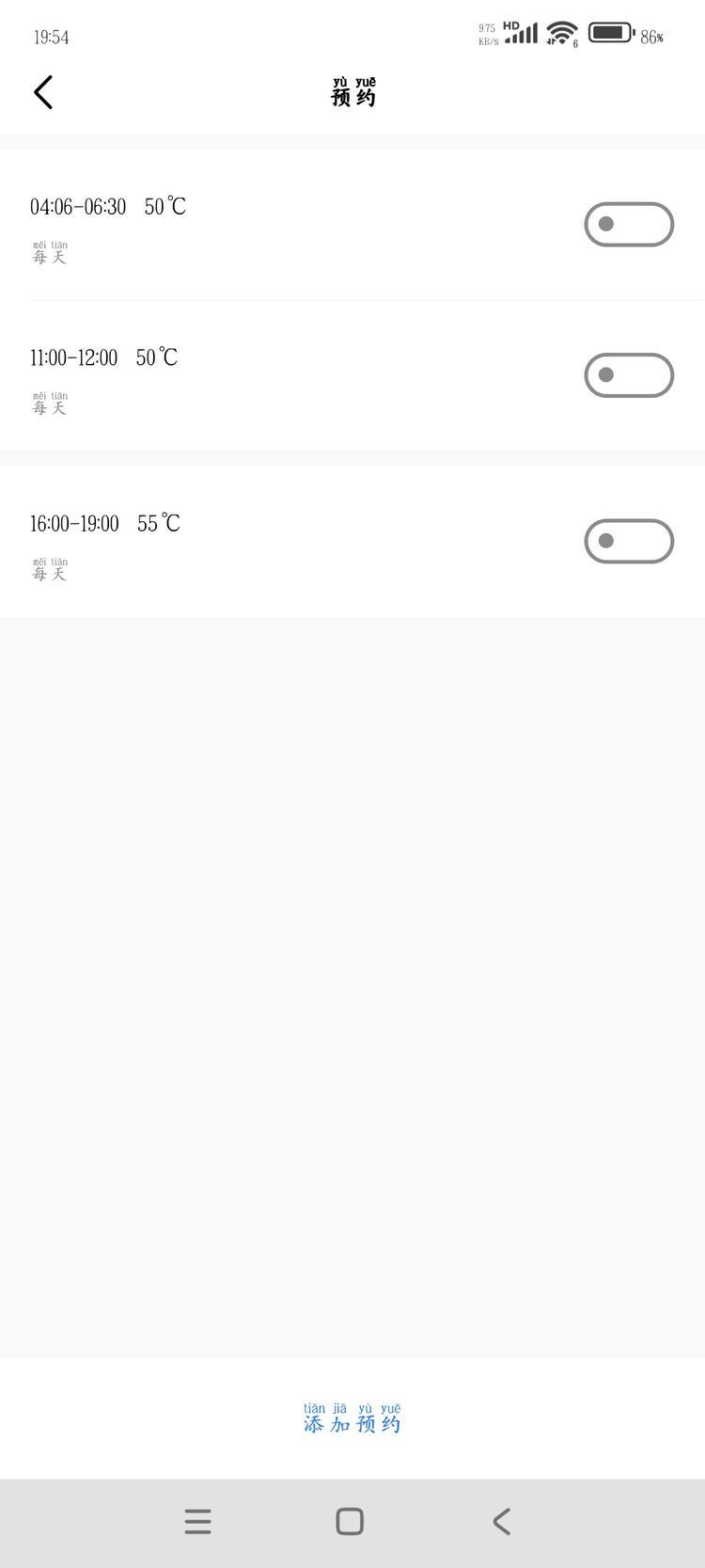Open the 04:06-06:30 schedule entry
Viewport: 705px width, 1568px height.
(282, 225)
